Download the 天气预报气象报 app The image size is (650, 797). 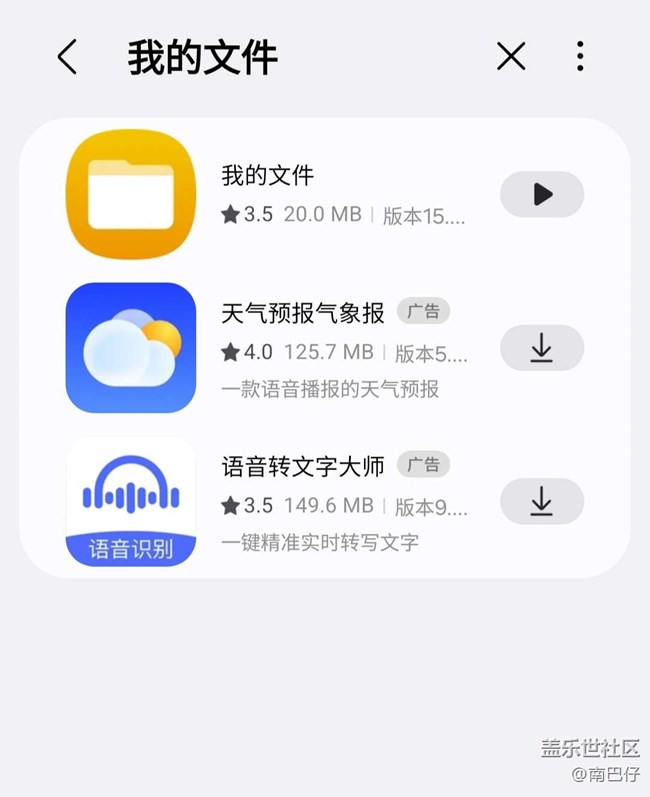[x=542, y=347]
